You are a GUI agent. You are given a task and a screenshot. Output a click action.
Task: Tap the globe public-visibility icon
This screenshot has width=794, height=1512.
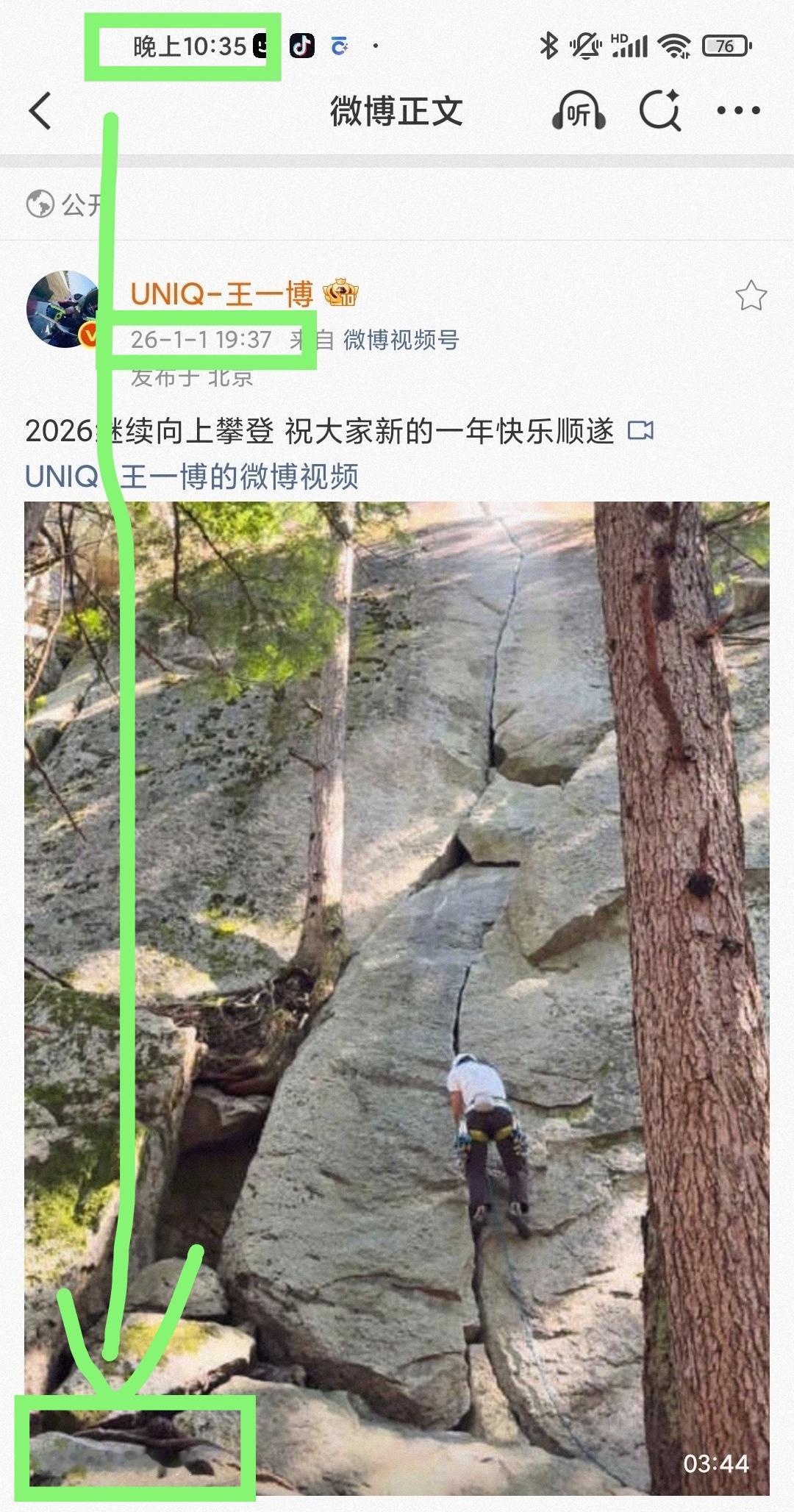pyautogui.click(x=40, y=204)
